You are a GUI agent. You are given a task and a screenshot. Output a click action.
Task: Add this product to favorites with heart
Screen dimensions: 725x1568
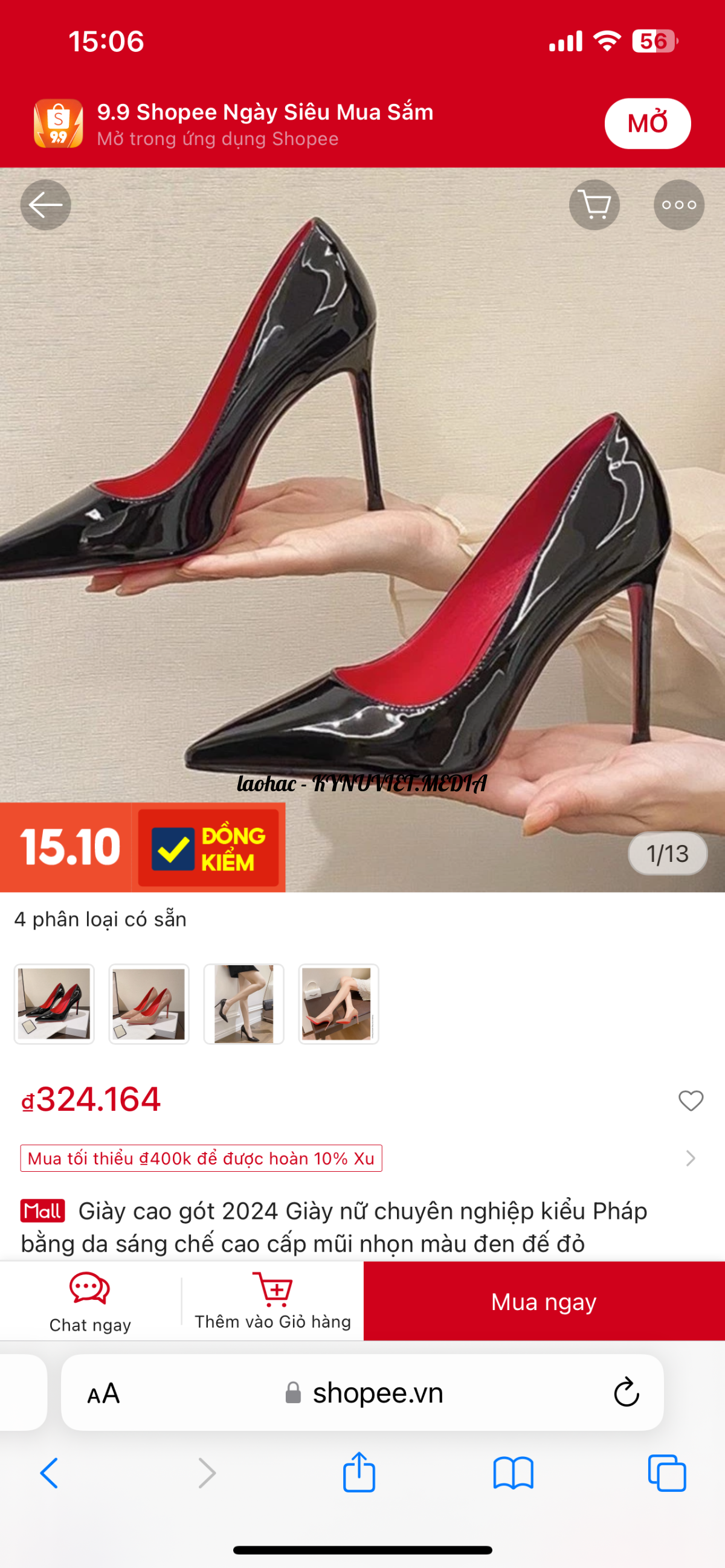click(x=691, y=1100)
